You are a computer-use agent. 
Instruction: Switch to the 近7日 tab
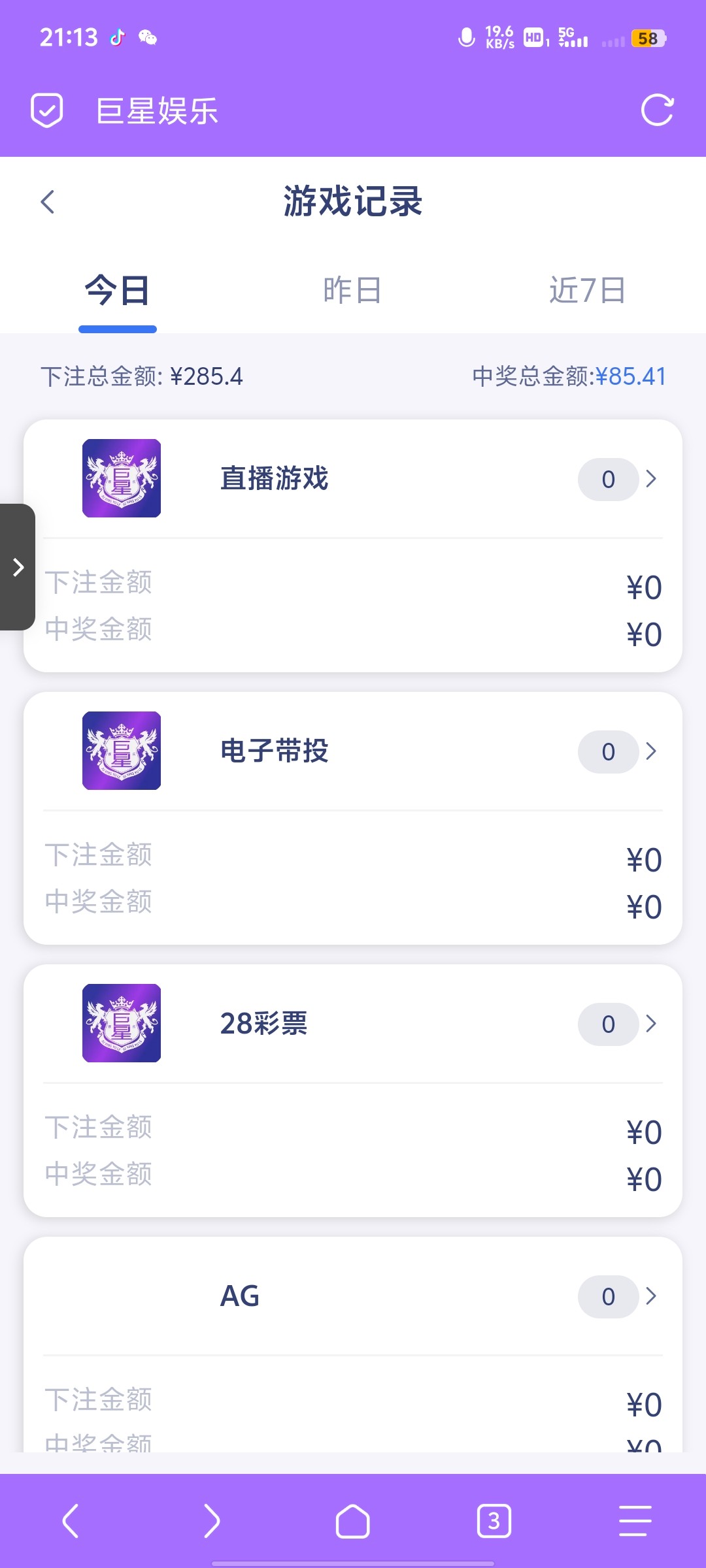pos(588,291)
